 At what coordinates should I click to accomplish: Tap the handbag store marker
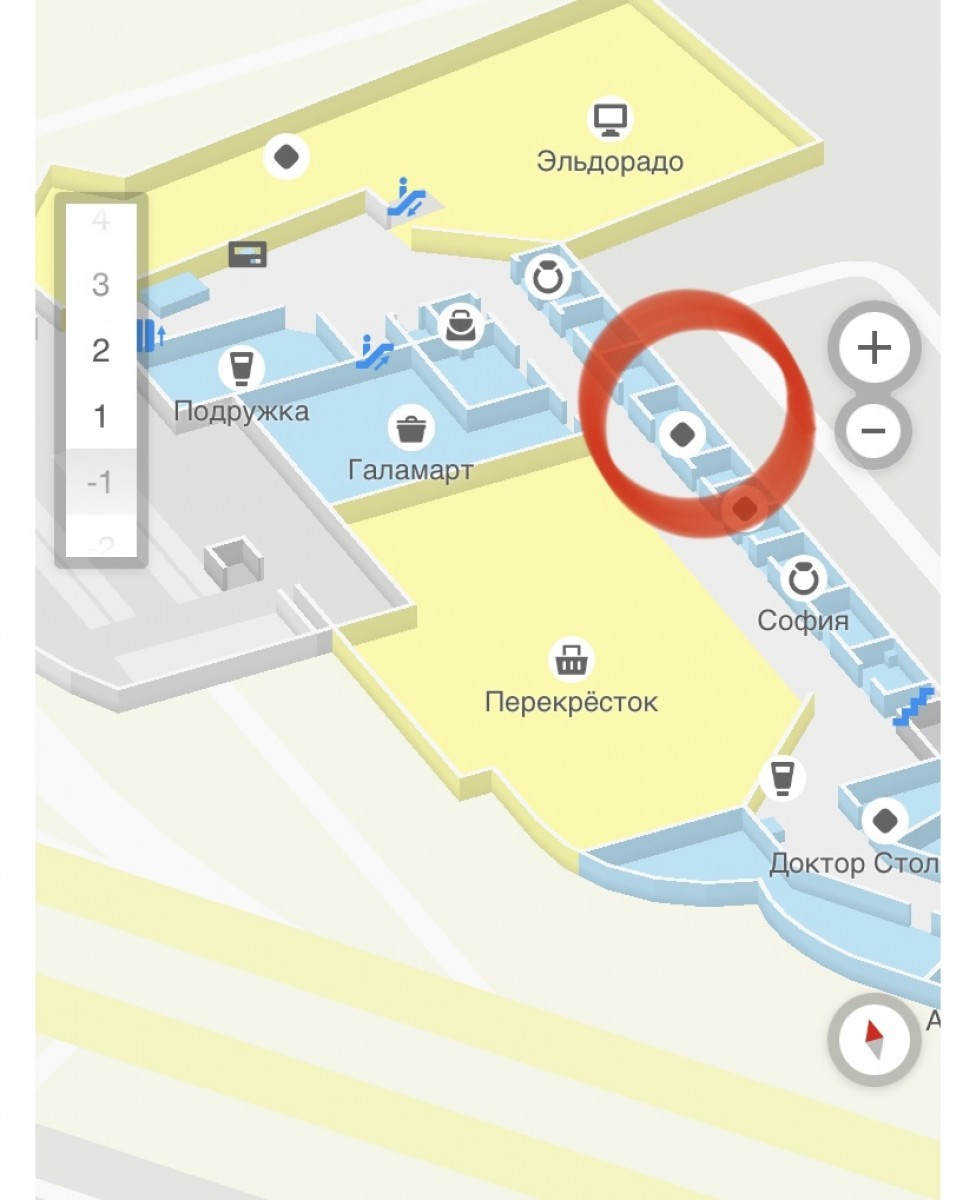click(x=460, y=325)
